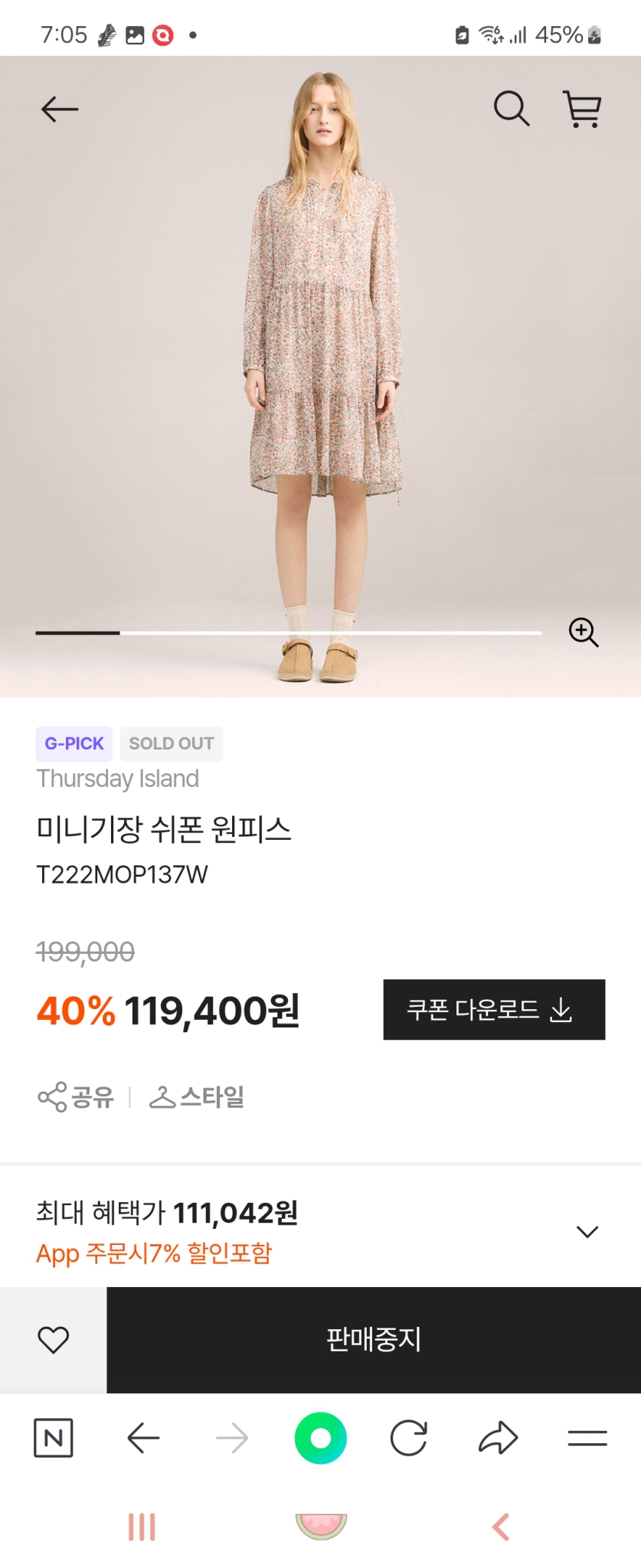Open the browser share icon
The image size is (641, 1568).
coord(497,1437)
